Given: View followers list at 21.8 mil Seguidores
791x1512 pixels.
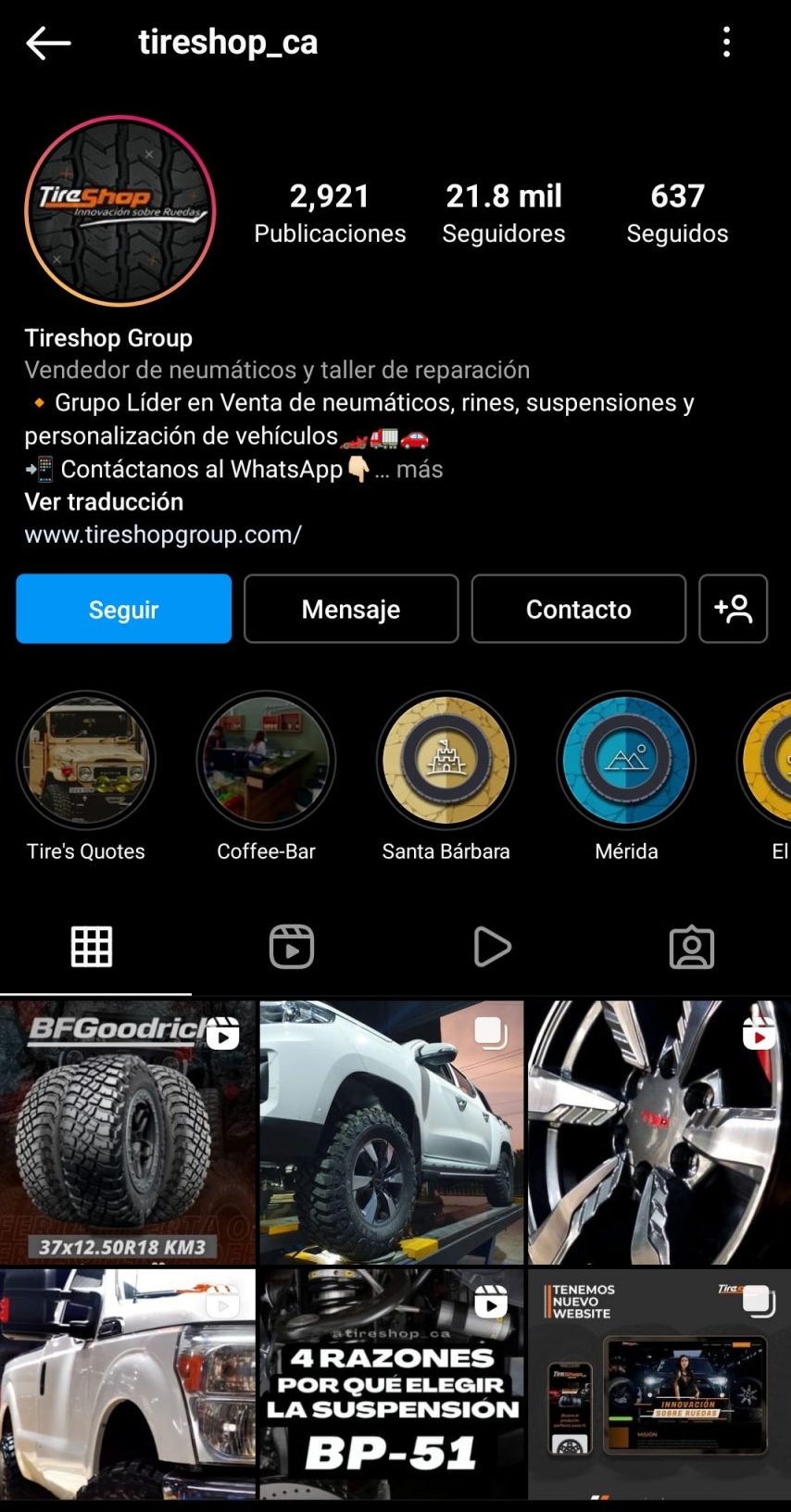Looking at the screenshot, I should click(503, 213).
